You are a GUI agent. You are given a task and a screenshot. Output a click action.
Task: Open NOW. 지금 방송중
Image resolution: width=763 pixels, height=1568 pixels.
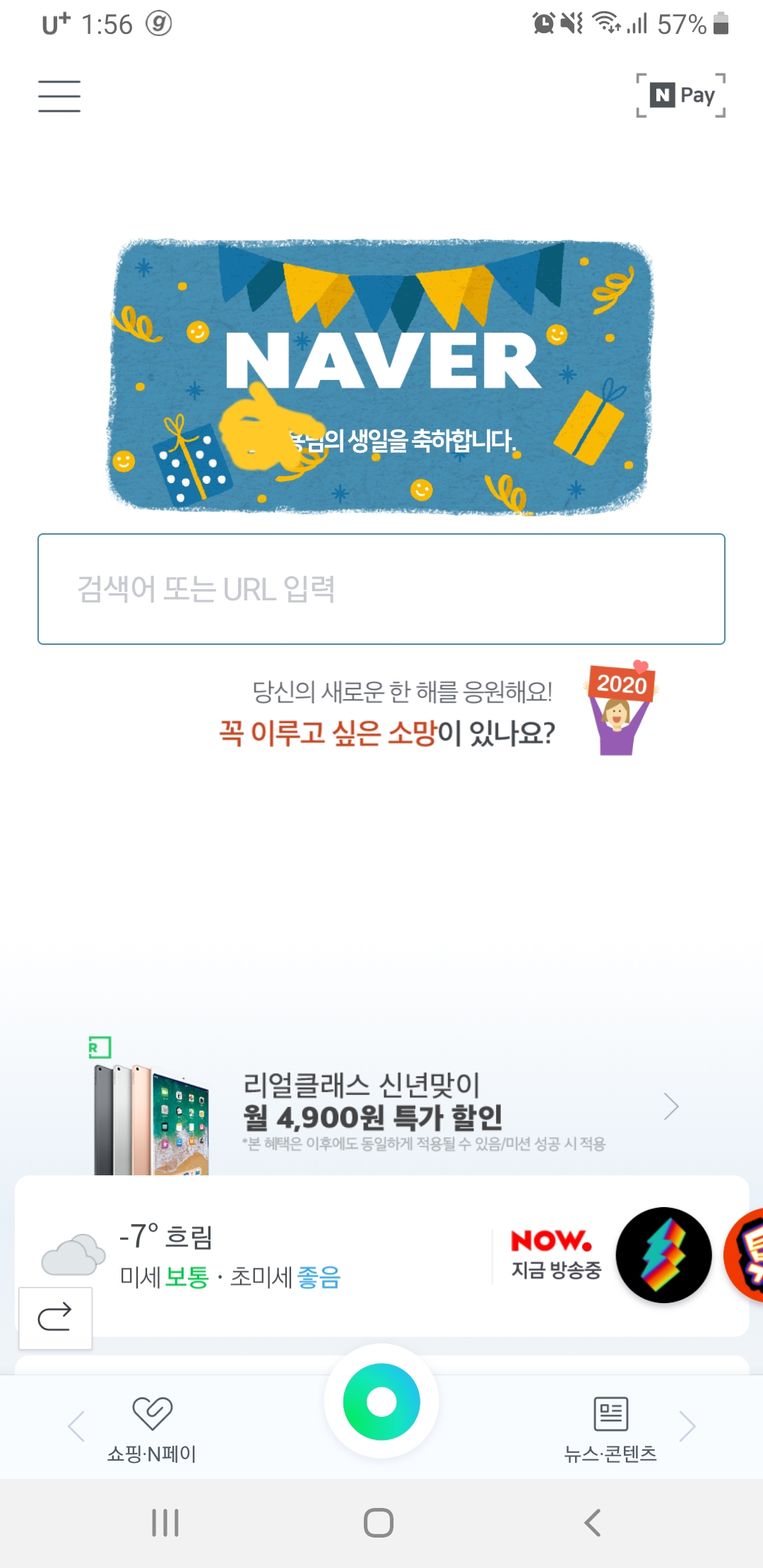pos(555,1254)
